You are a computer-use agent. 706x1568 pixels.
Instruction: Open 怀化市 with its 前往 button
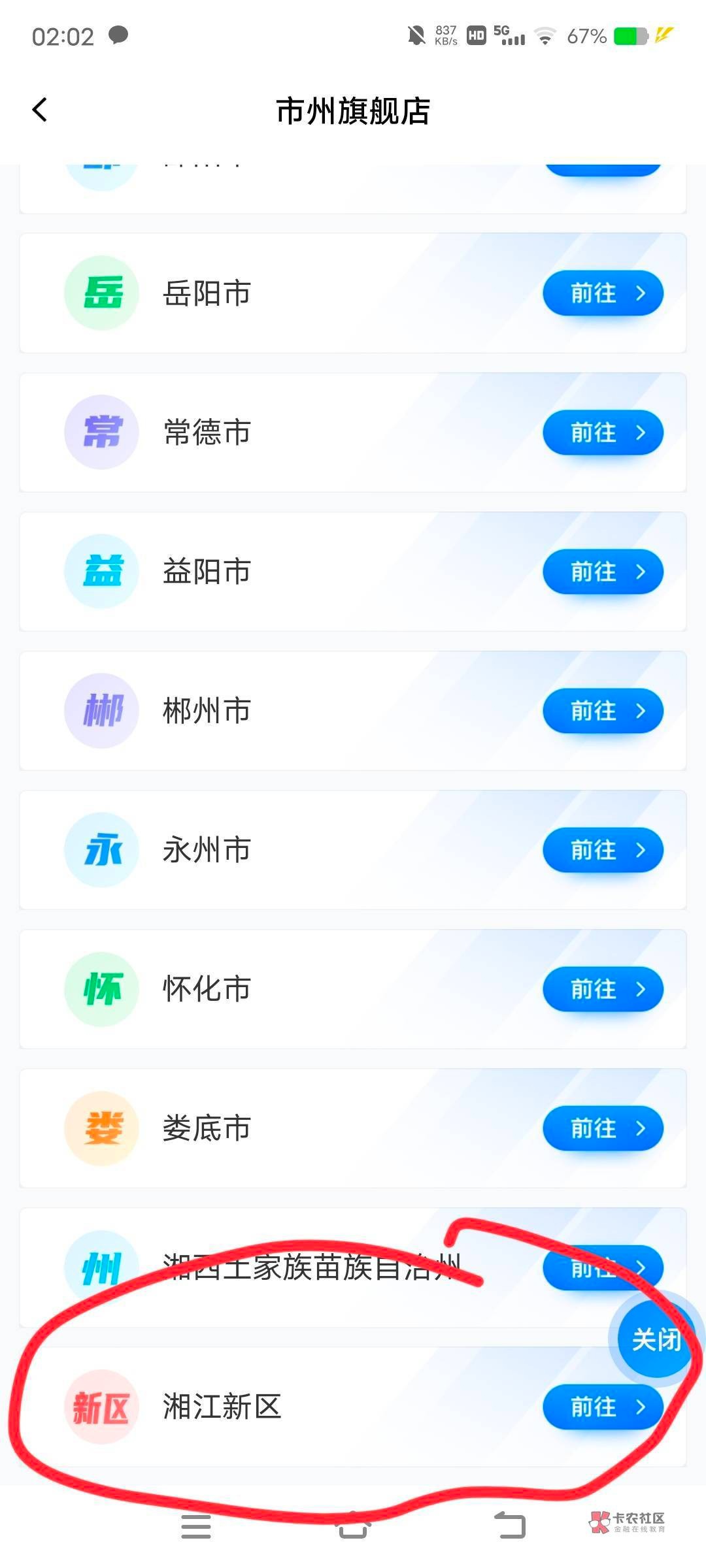coord(603,988)
